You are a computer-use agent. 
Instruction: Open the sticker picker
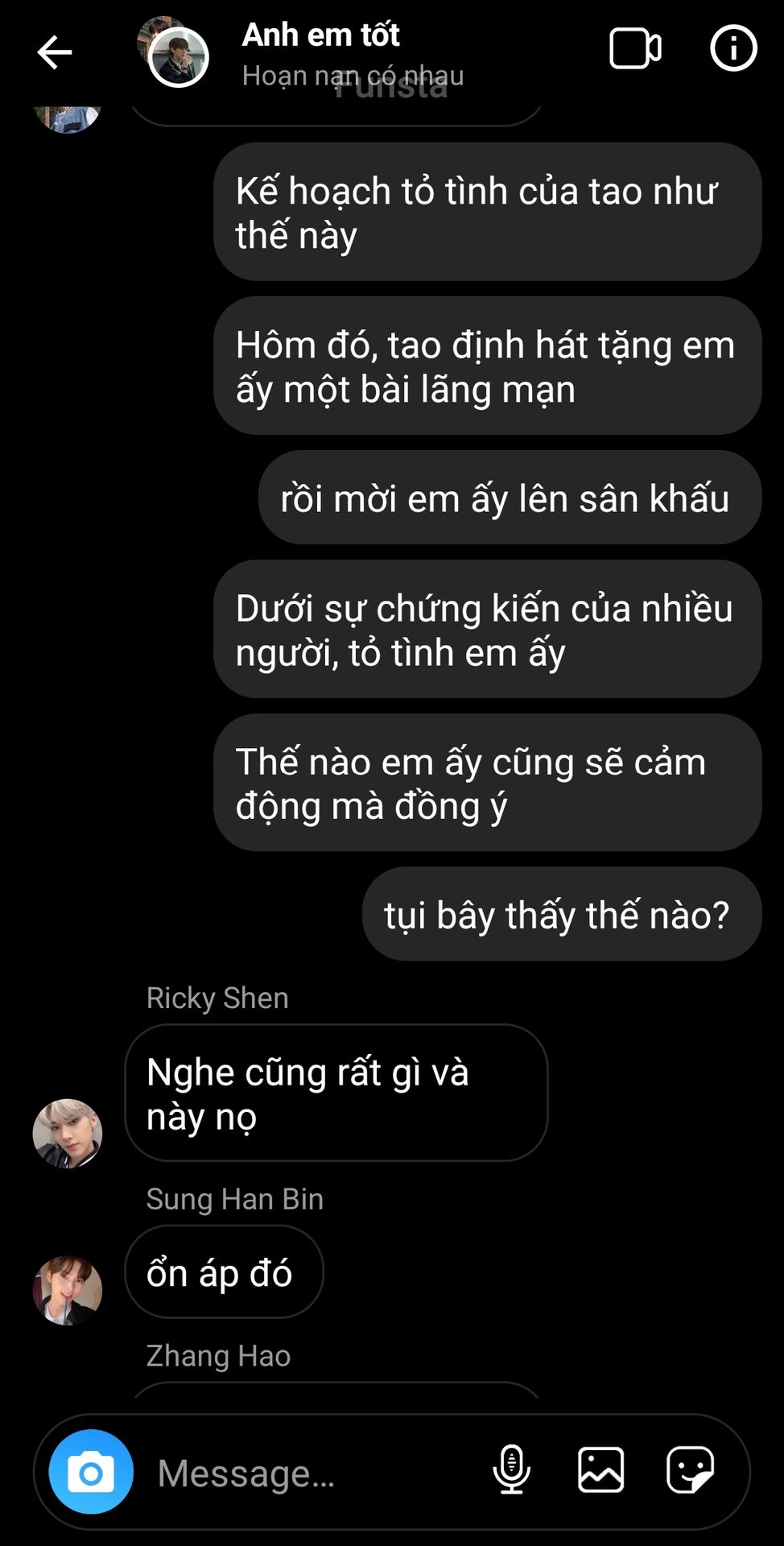[691, 1470]
